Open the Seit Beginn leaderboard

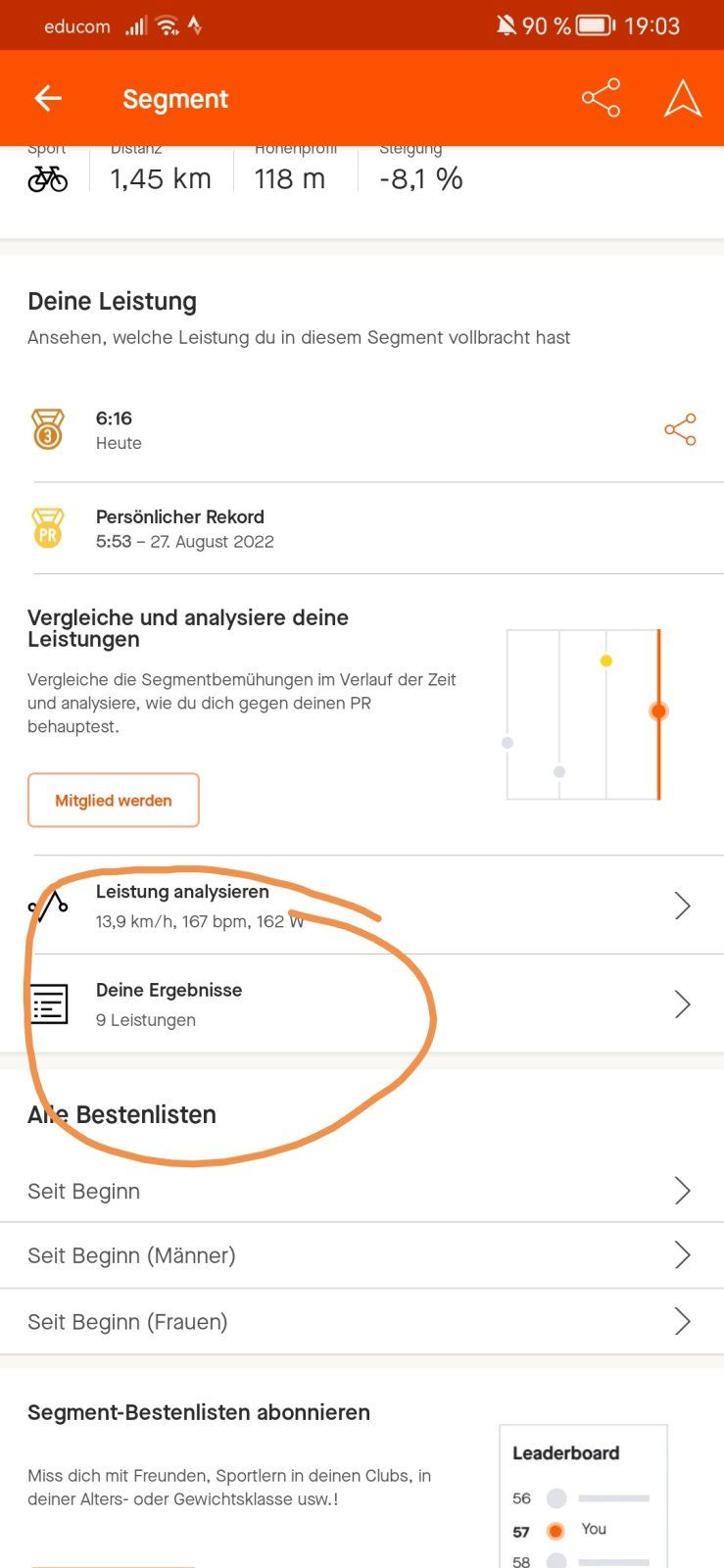(x=362, y=1191)
